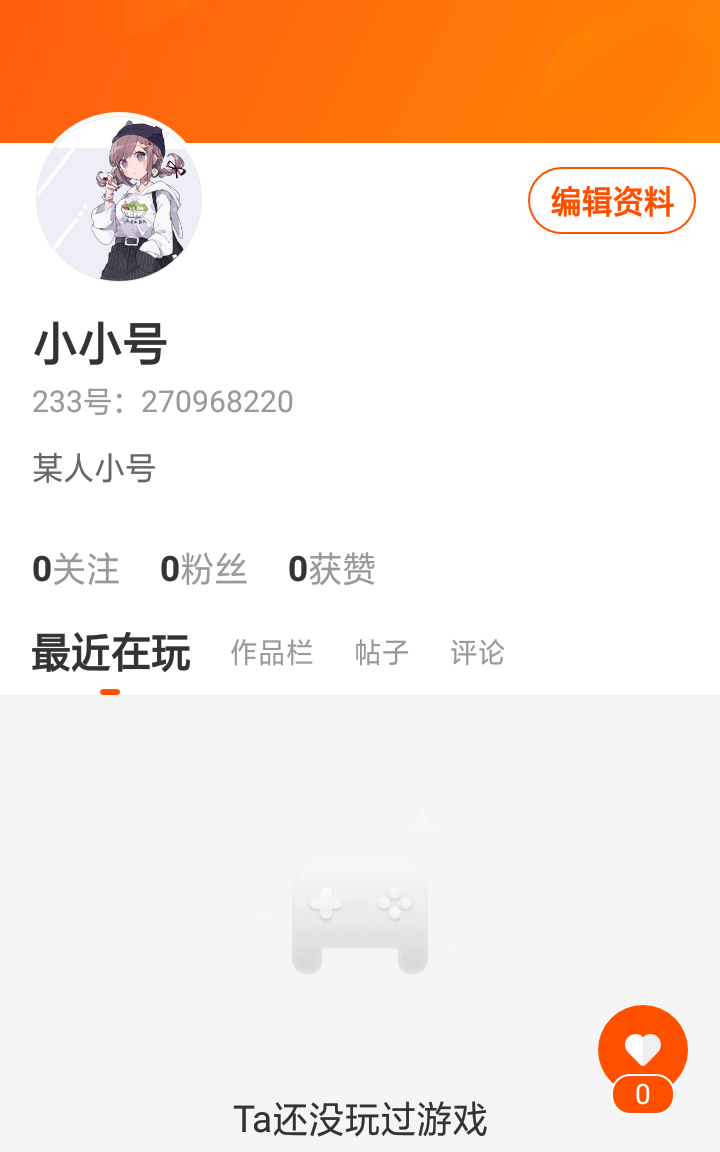Switch to the 评论 tab
The image size is (720, 1152).
[x=477, y=653]
